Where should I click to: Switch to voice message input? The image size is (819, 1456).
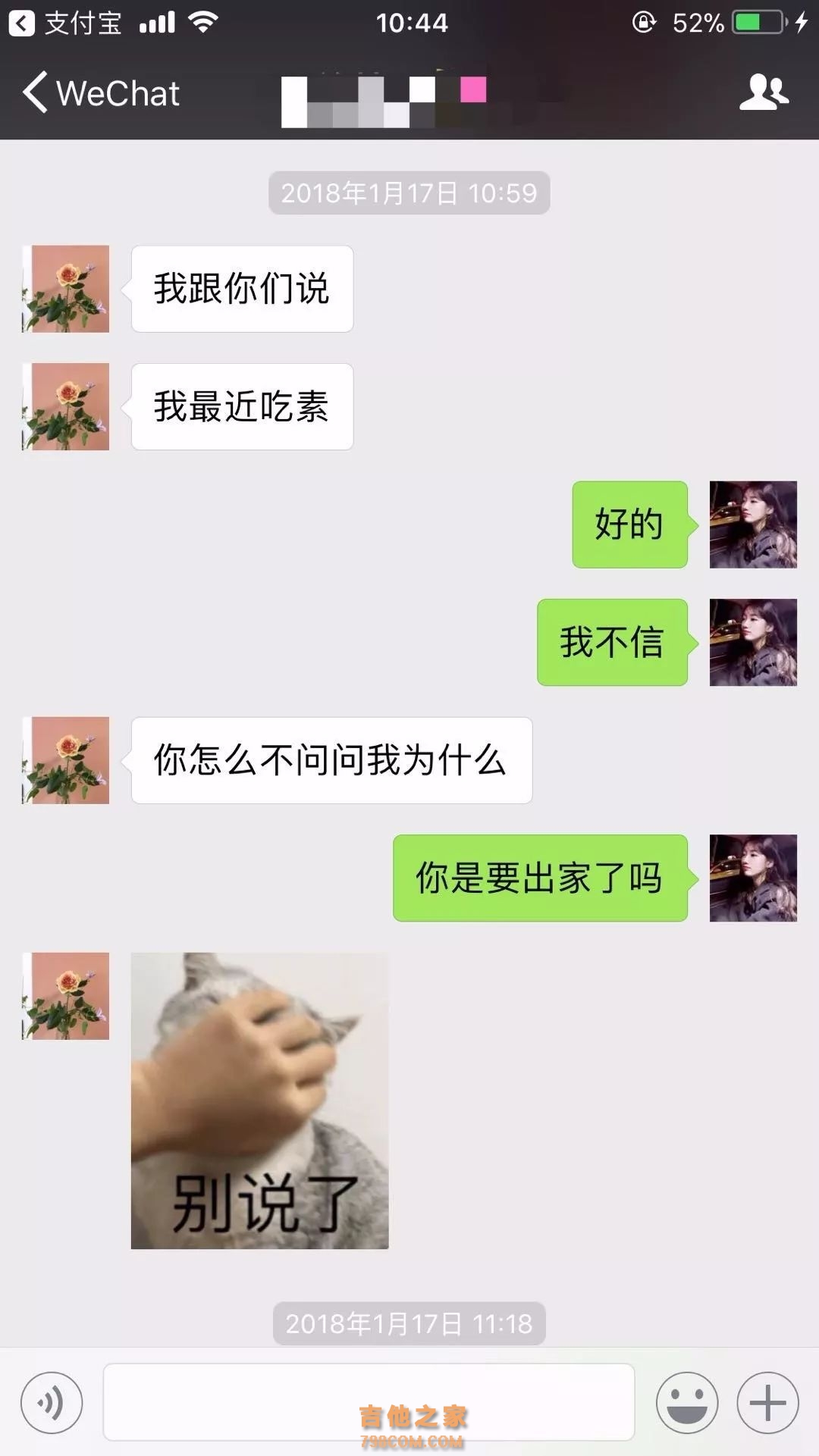pyautogui.click(x=51, y=1402)
